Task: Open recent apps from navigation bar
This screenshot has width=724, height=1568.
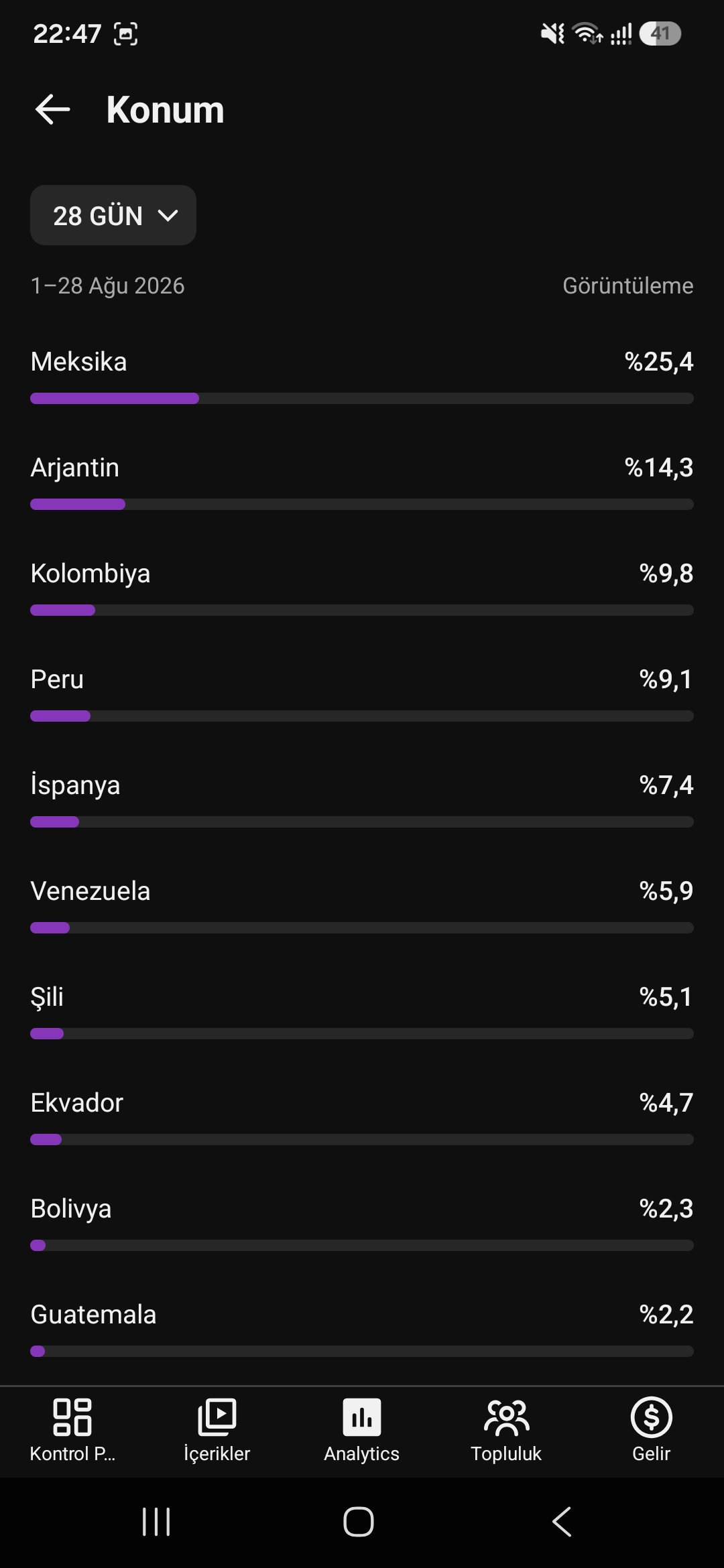Action: 156,1522
